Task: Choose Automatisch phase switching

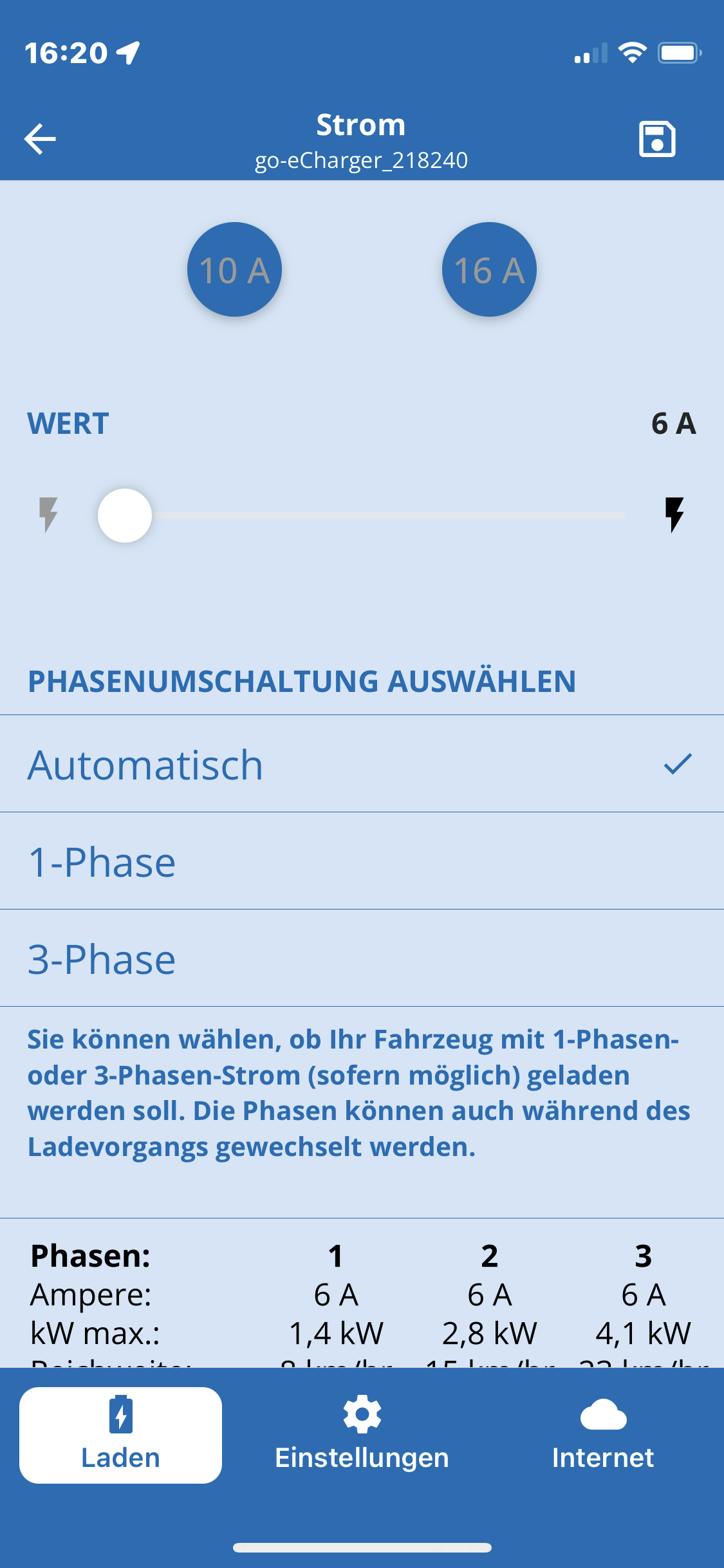Action: point(362,764)
